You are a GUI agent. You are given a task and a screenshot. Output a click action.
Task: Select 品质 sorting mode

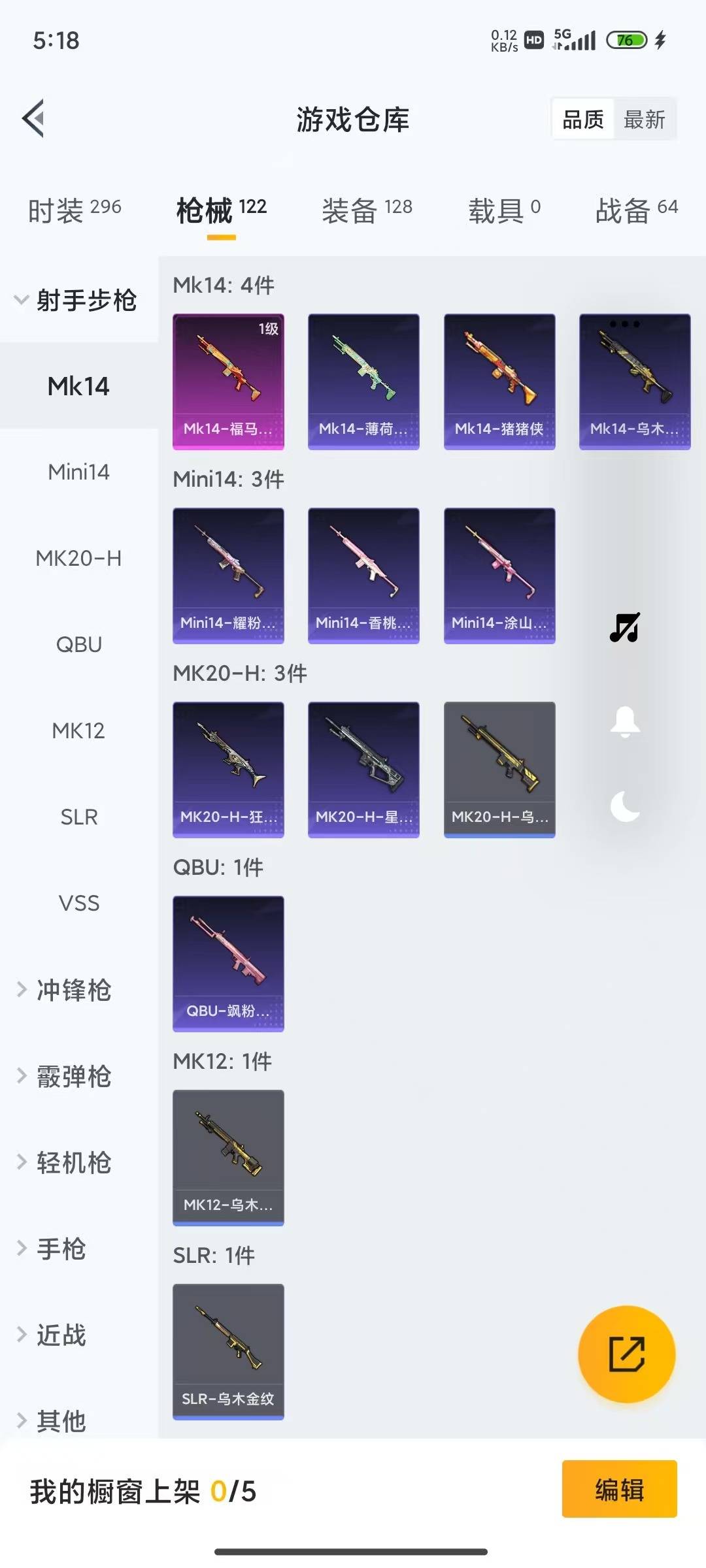(x=582, y=119)
